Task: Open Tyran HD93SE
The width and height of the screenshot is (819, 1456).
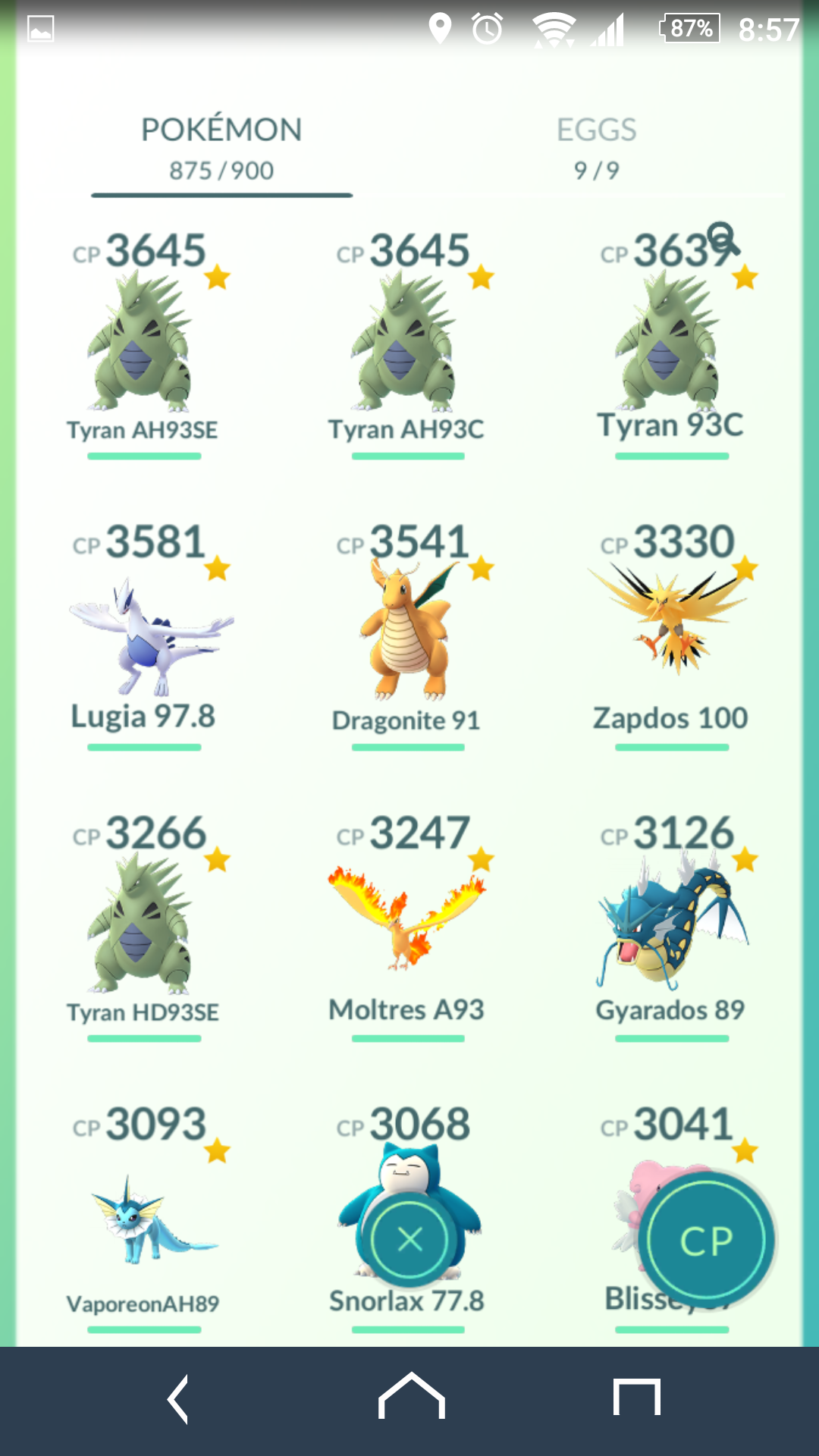Action: point(143,927)
